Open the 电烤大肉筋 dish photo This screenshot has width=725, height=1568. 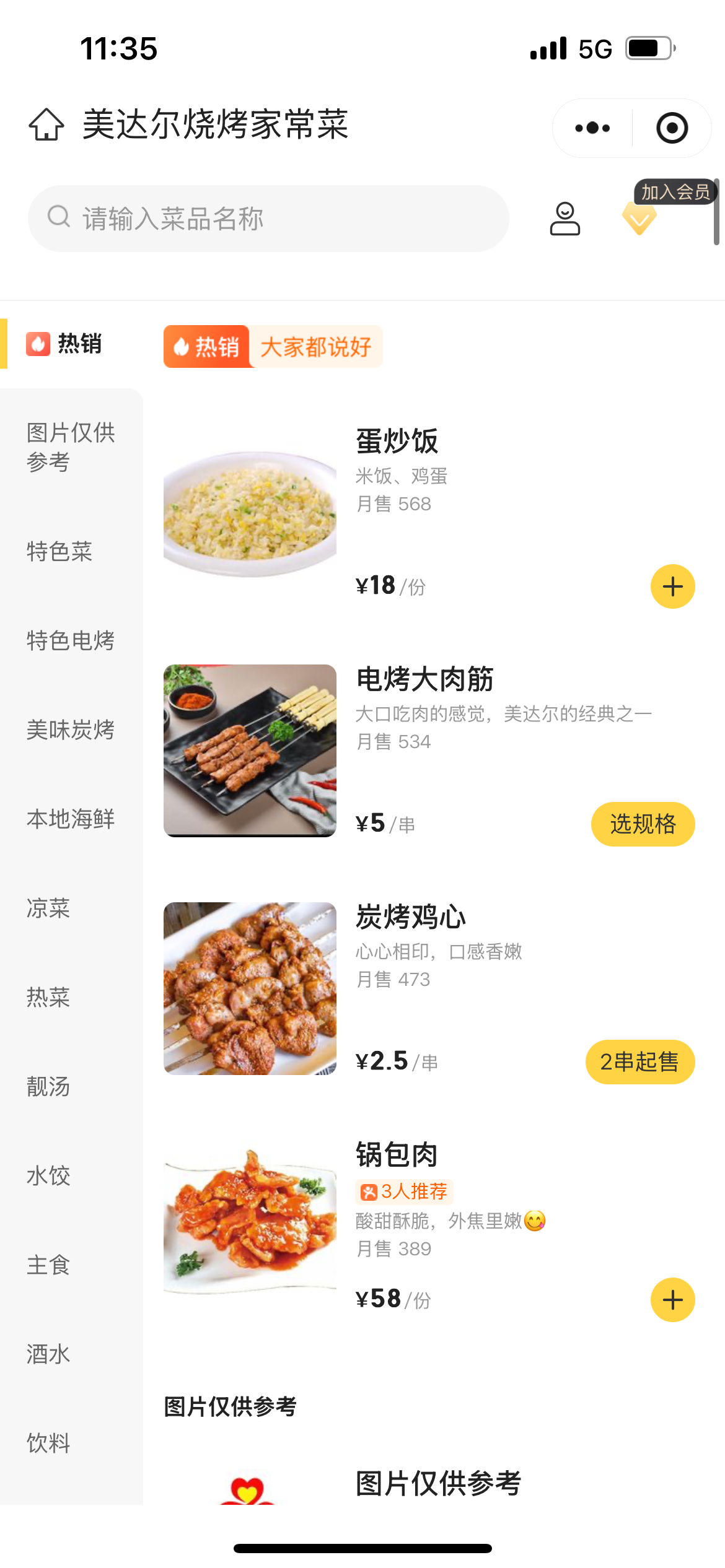[x=250, y=751]
